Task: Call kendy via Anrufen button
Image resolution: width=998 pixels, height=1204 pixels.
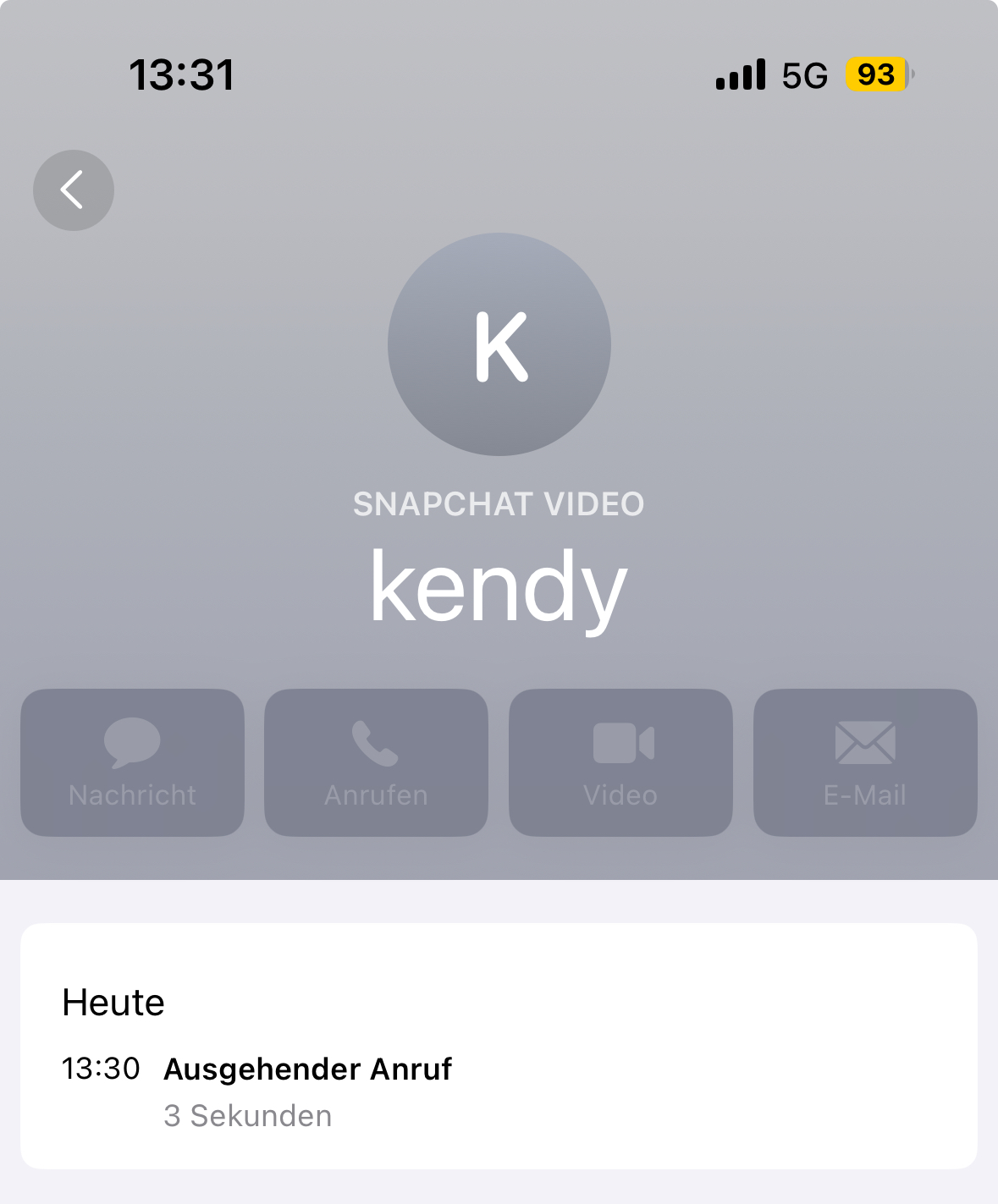Action: pos(376,762)
